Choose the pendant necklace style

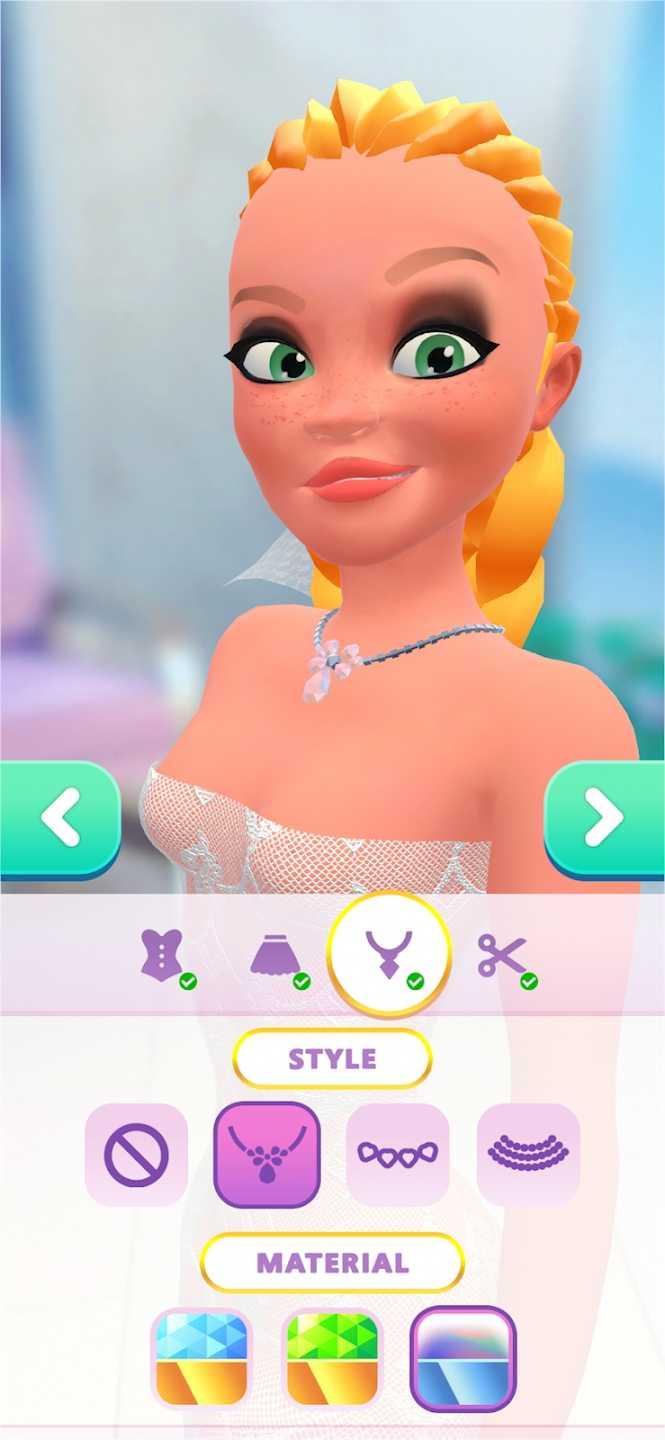coord(267,1155)
